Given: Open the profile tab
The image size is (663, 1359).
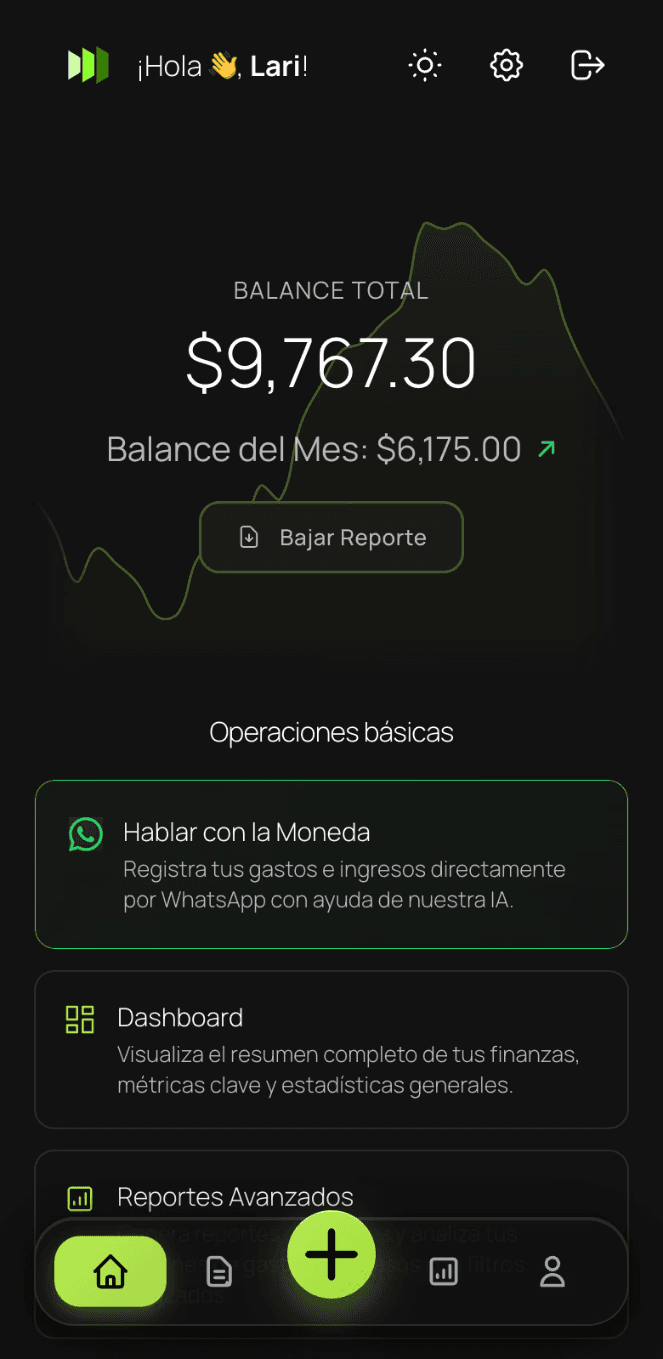Looking at the screenshot, I should (x=552, y=1272).
